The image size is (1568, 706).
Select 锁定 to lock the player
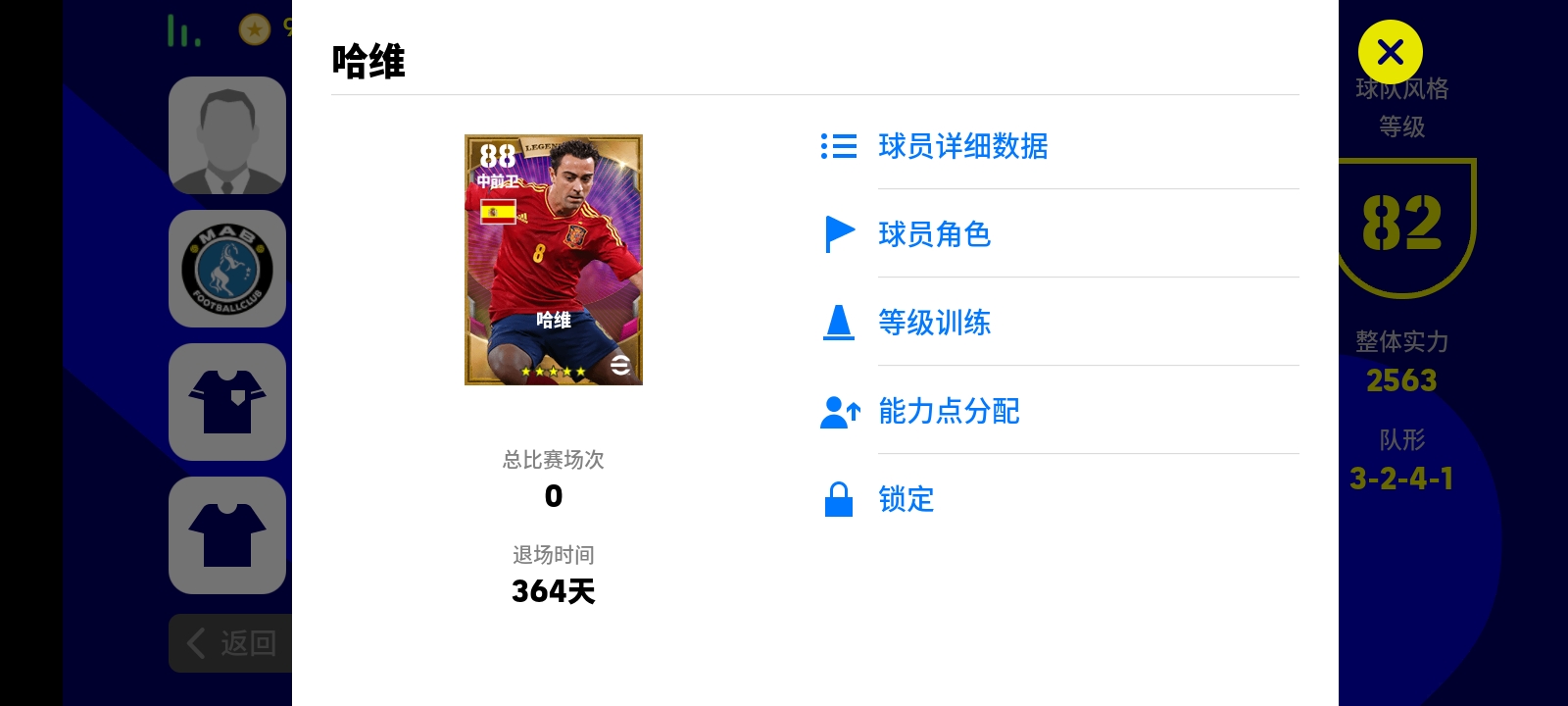(906, 499)
